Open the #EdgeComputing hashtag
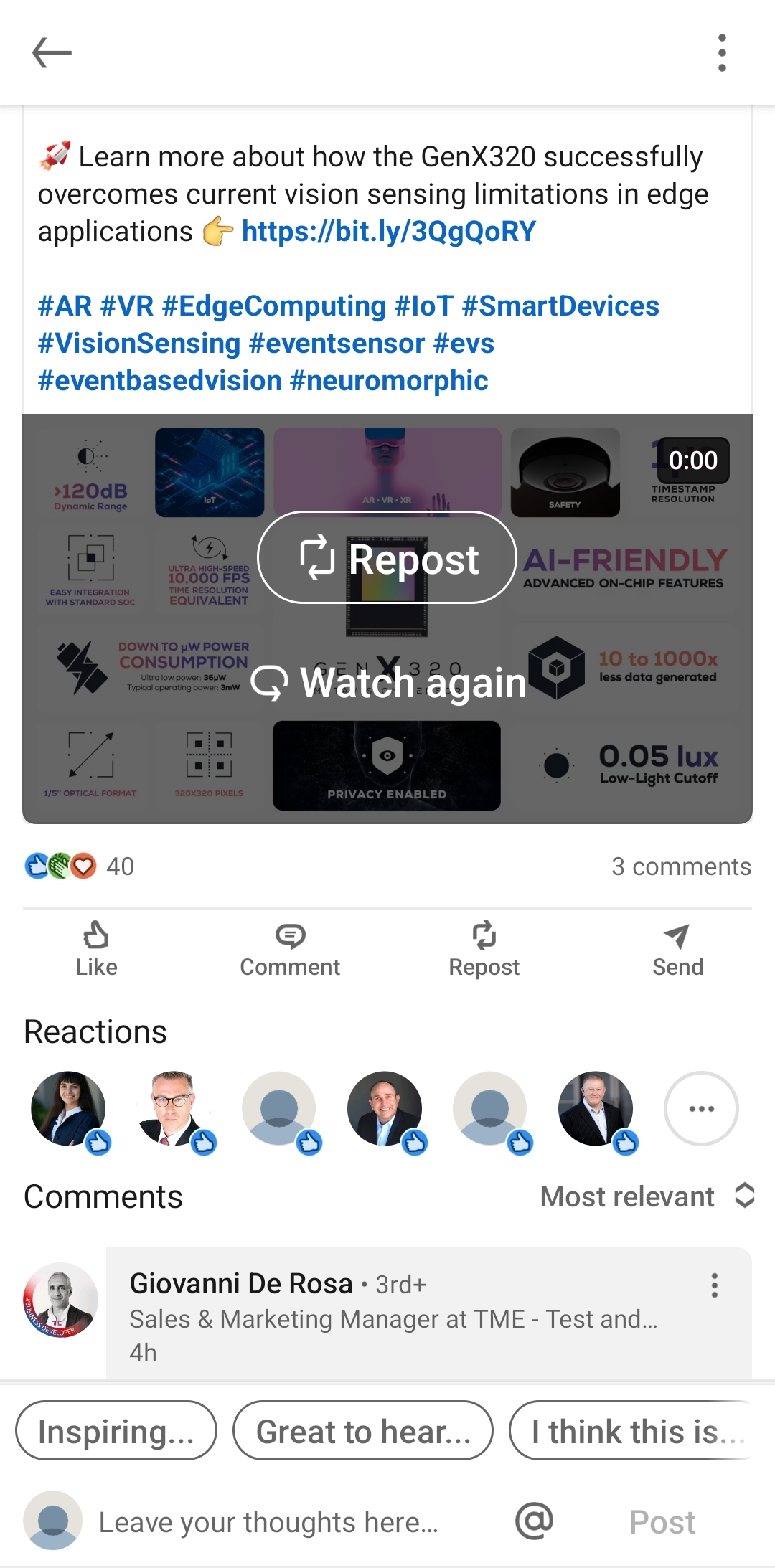 click(x=274, y=306)
